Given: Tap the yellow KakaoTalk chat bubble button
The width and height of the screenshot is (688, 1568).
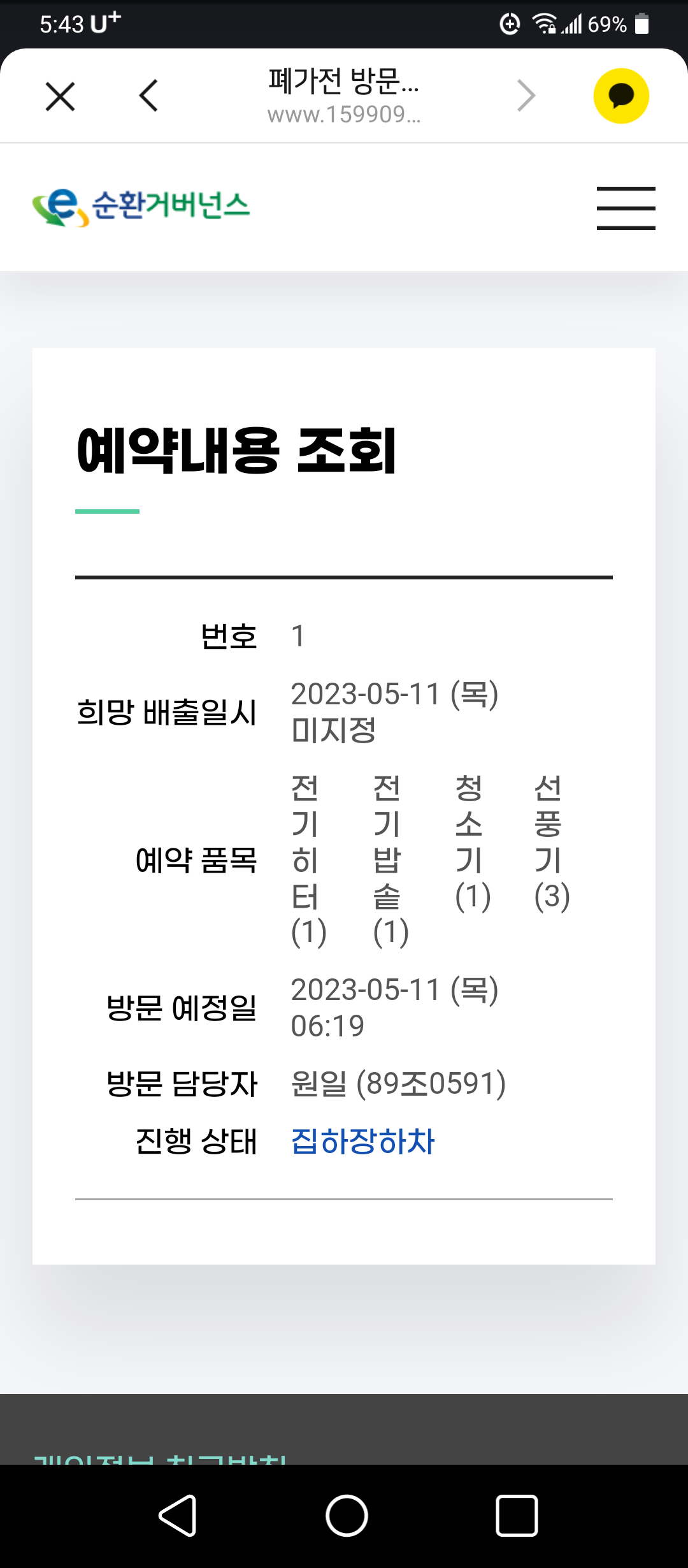Looking at the screenshot, I should tap(621, 96).
